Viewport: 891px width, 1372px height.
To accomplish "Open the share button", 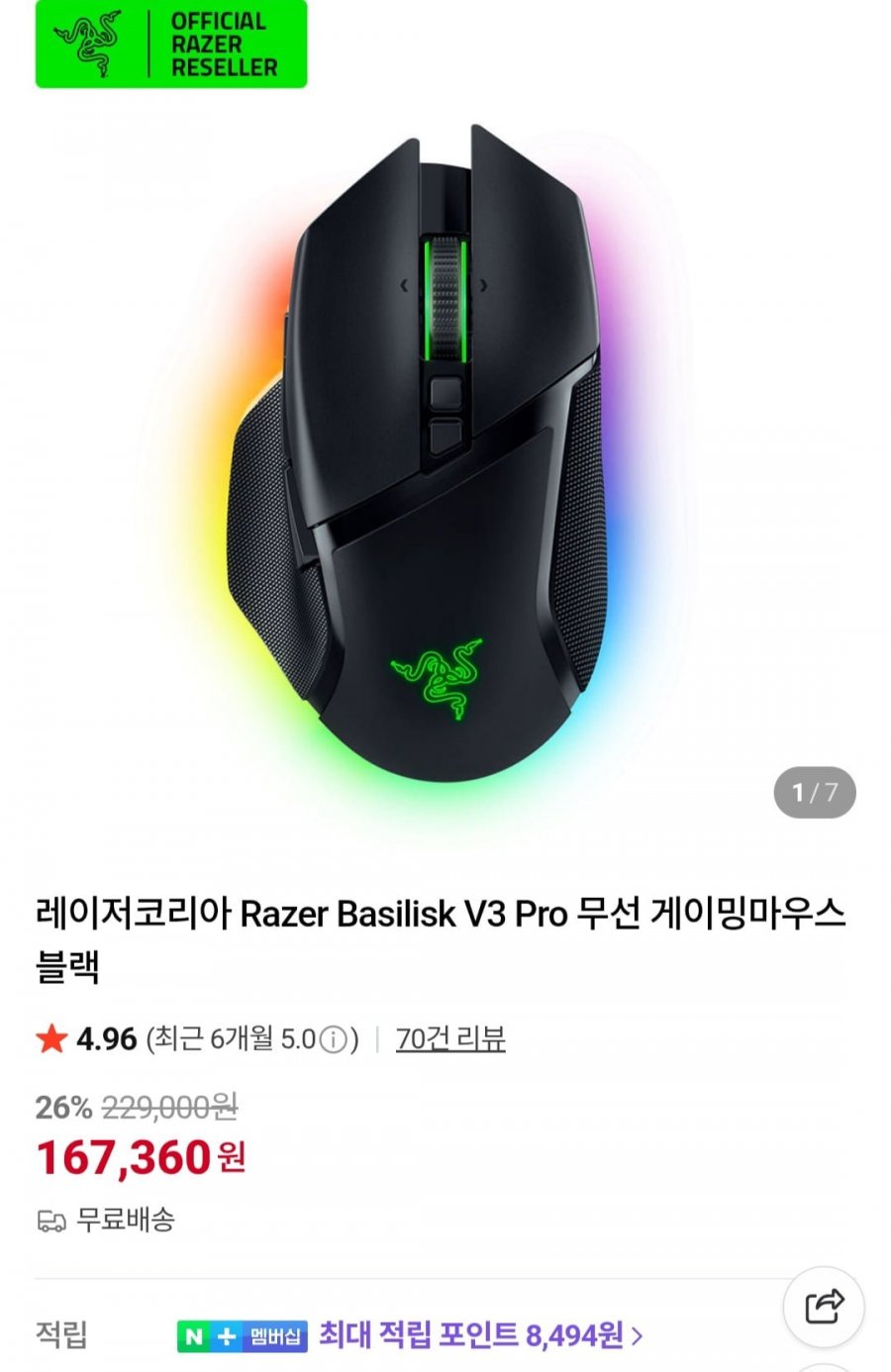I will (824, 1307).
